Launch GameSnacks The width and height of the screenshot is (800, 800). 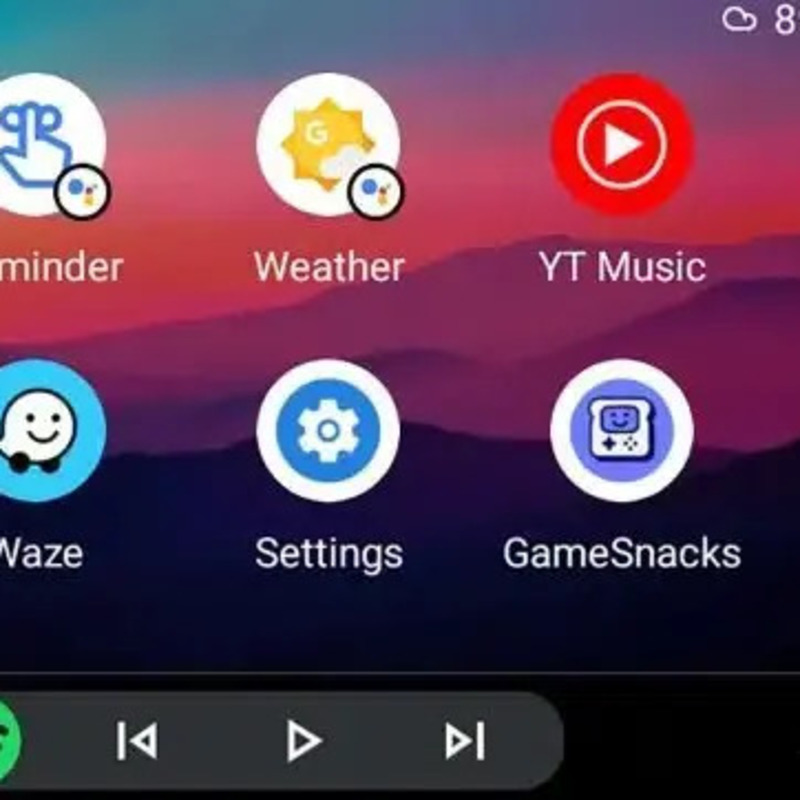click(622, 430)
